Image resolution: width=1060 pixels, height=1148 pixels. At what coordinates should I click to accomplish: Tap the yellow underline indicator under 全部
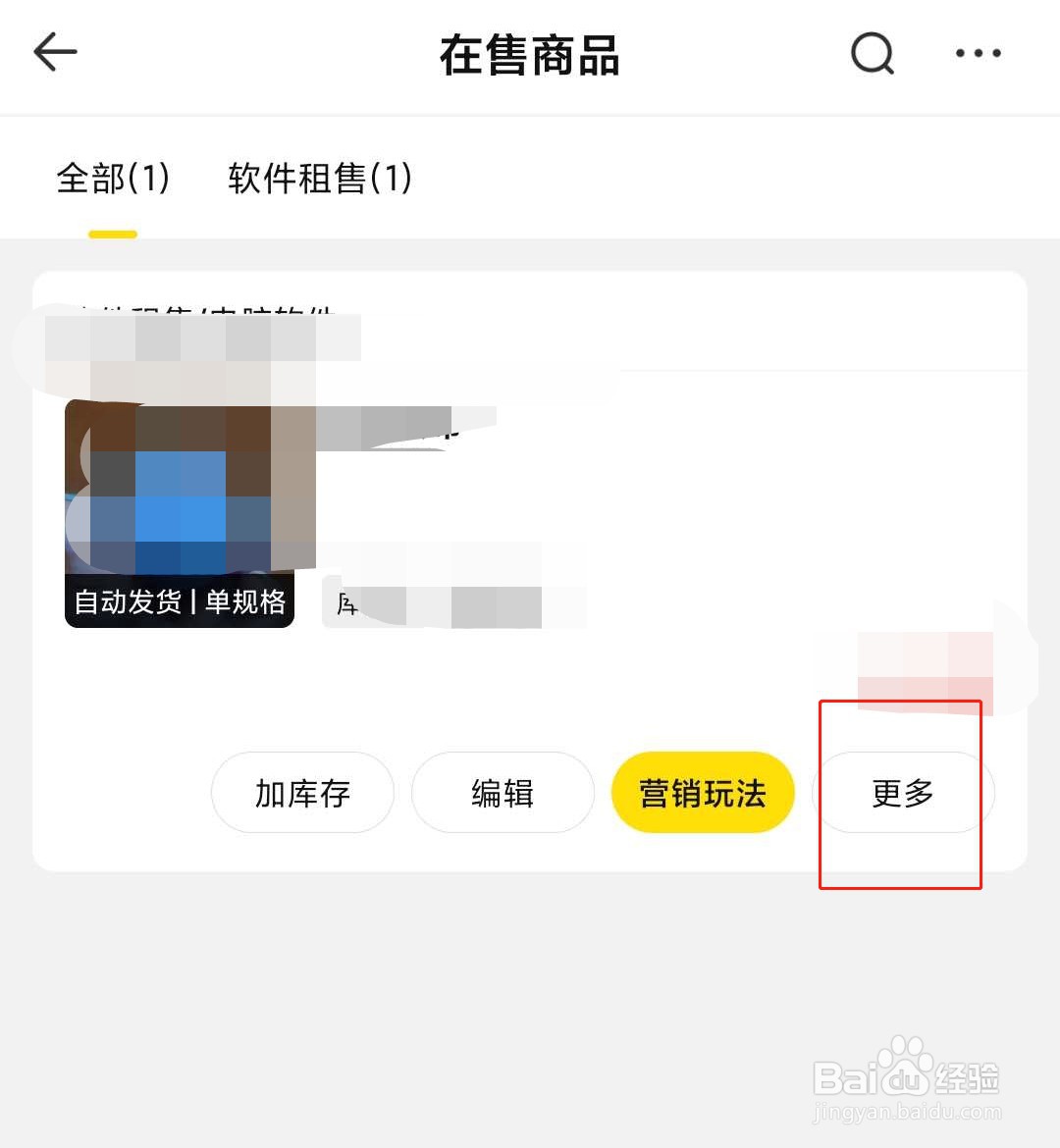112,234
